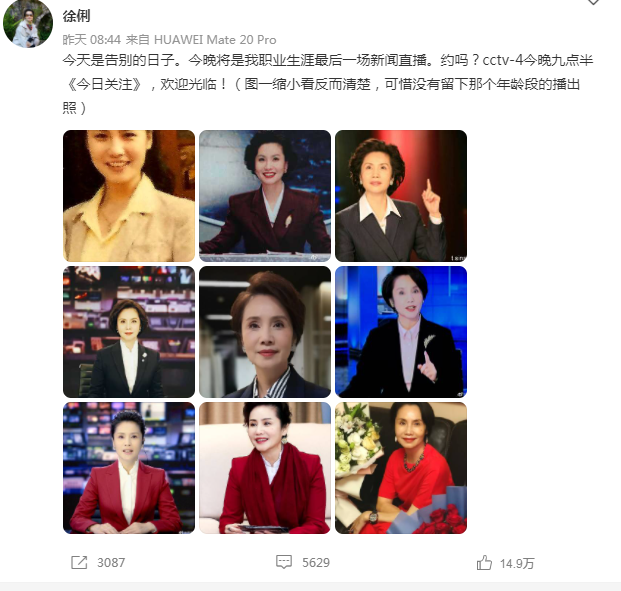
Task: Open 徐俐's profile avatar
Action: tap(28, 22)
